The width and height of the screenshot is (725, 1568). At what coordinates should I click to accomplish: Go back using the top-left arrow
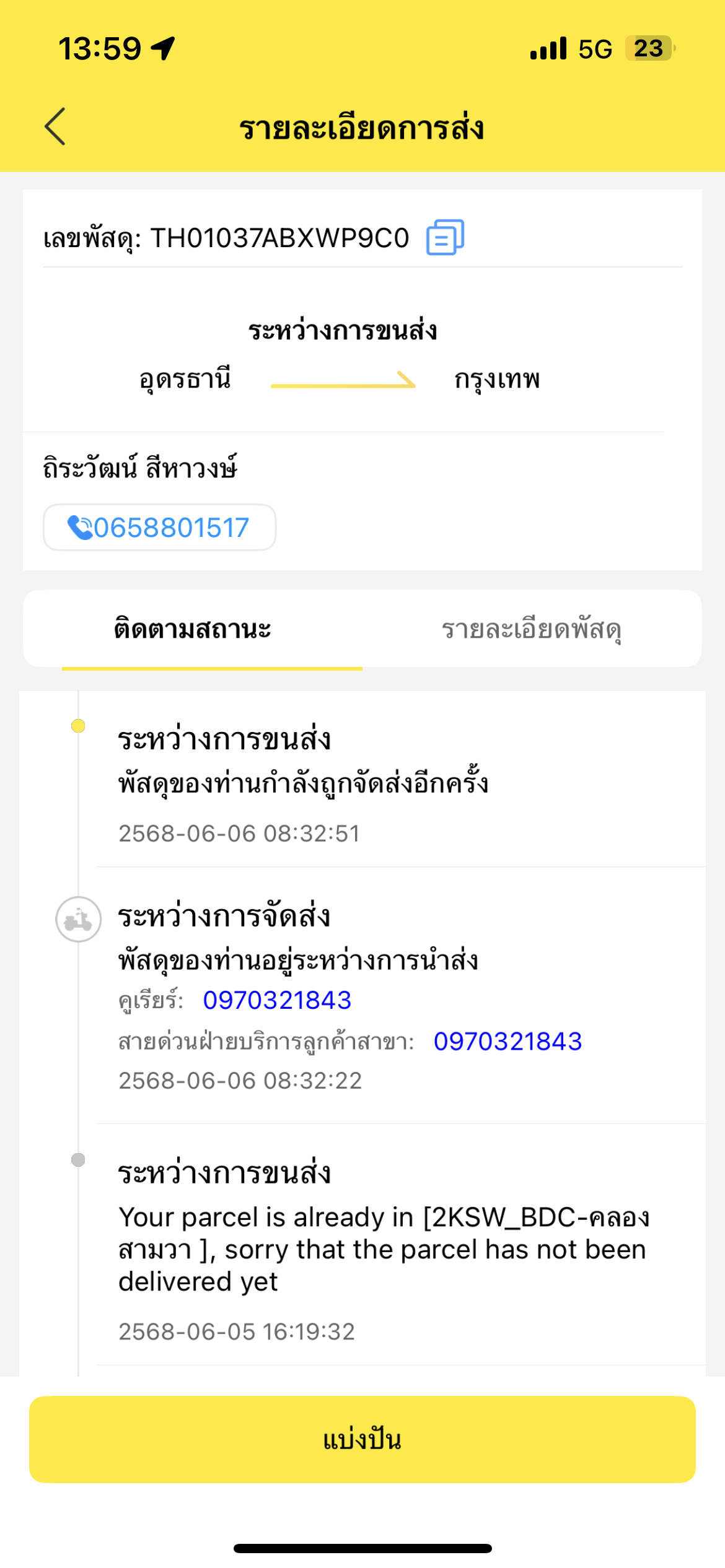pyautogui.click(x=55, y=126)
